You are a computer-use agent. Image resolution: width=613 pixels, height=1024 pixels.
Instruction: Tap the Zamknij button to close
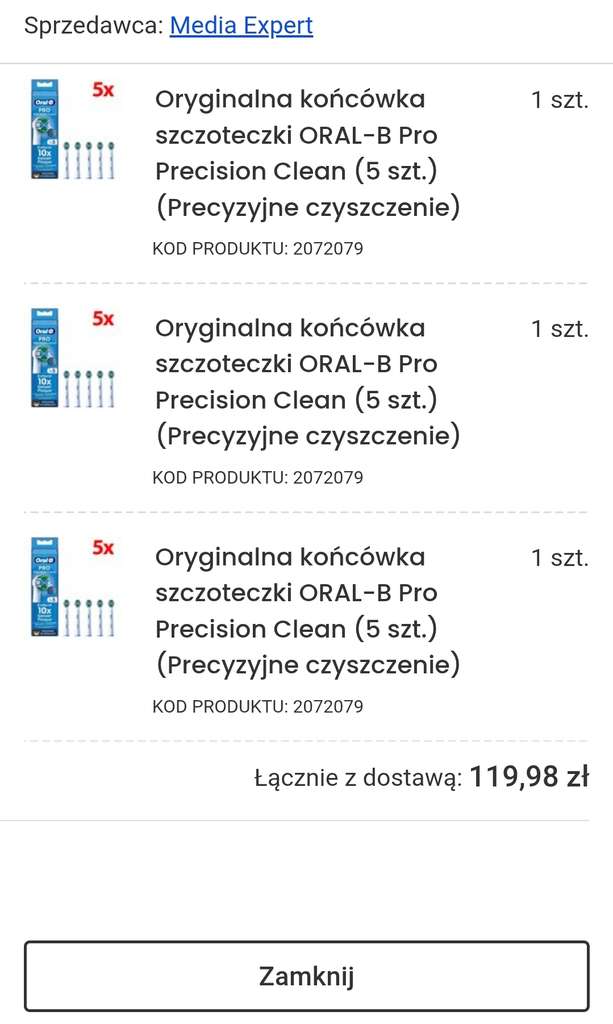307,976
